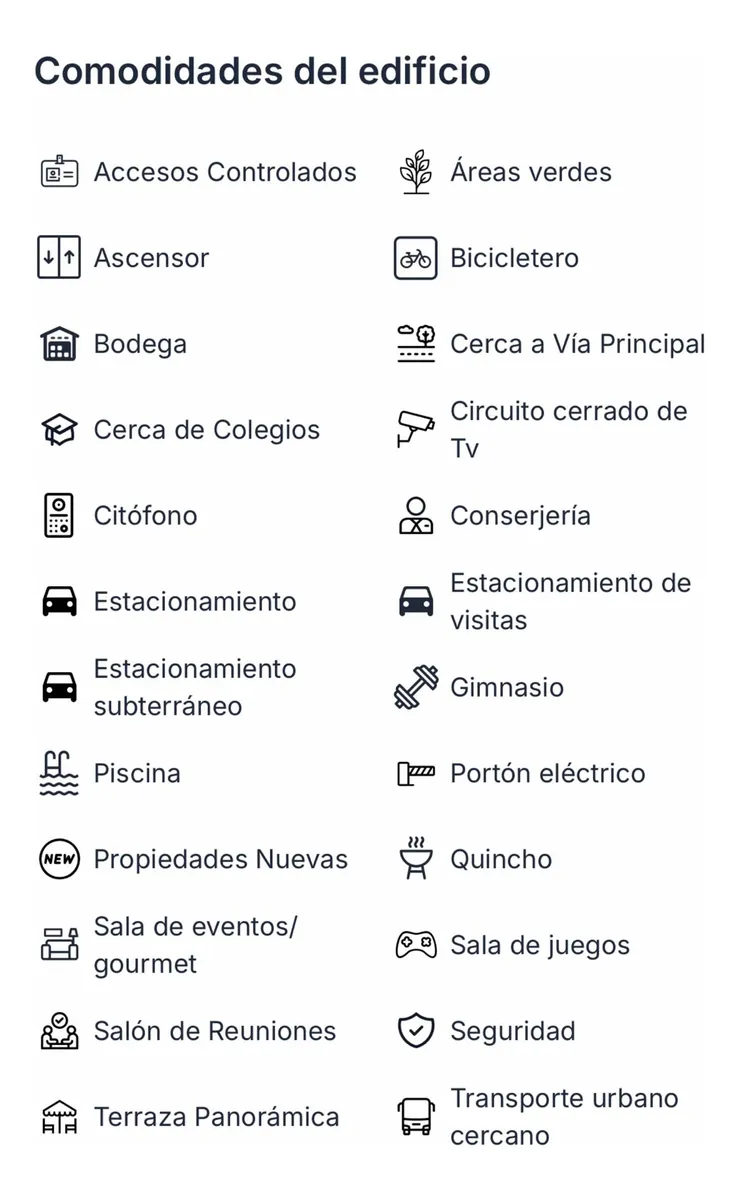Select the Bicicletero bicycle icon
This screenshot has width=738, height=1200.
click(415, 257)
